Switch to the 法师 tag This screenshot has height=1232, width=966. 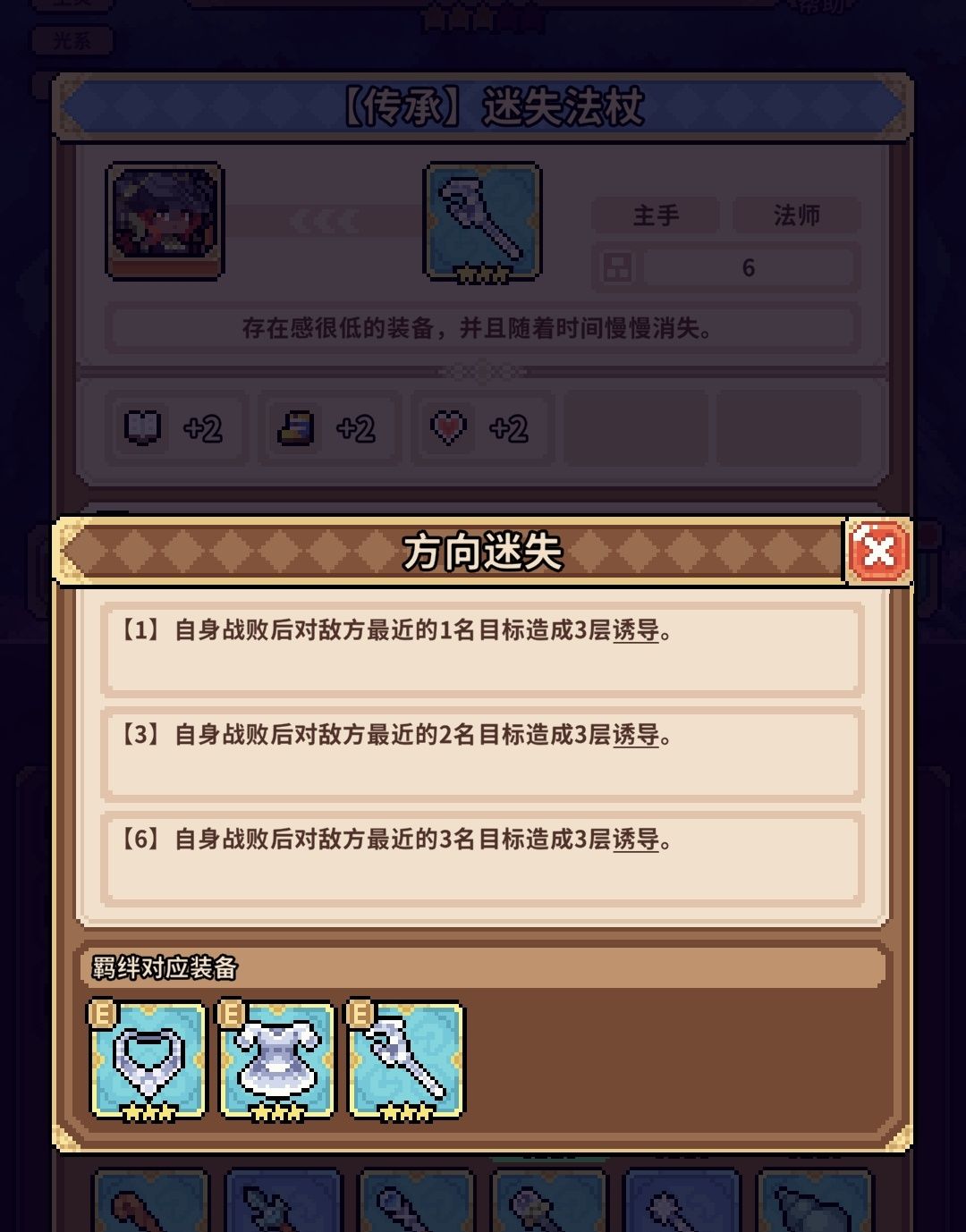click(794, 215)
